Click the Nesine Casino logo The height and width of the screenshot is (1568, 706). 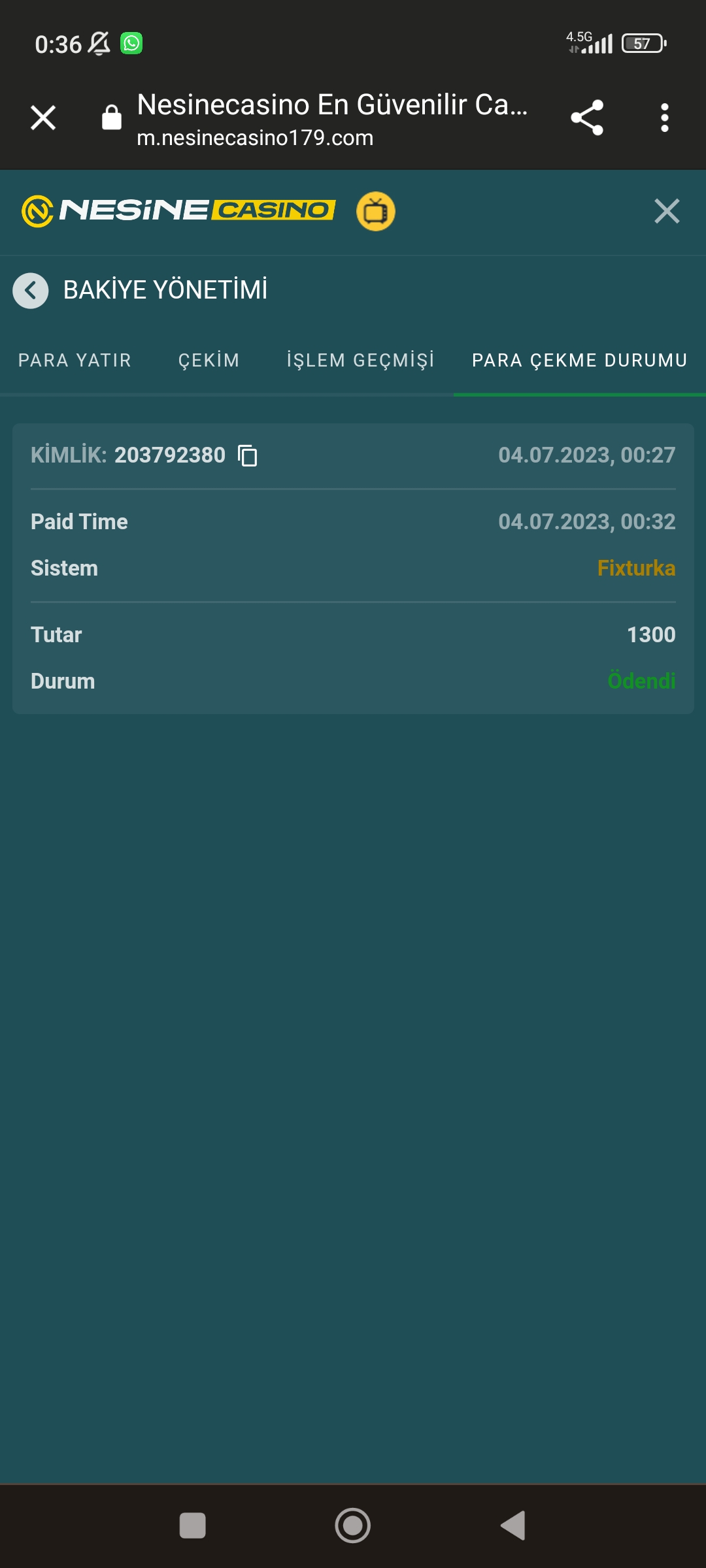pyautogui.click(x=176, y=210)
